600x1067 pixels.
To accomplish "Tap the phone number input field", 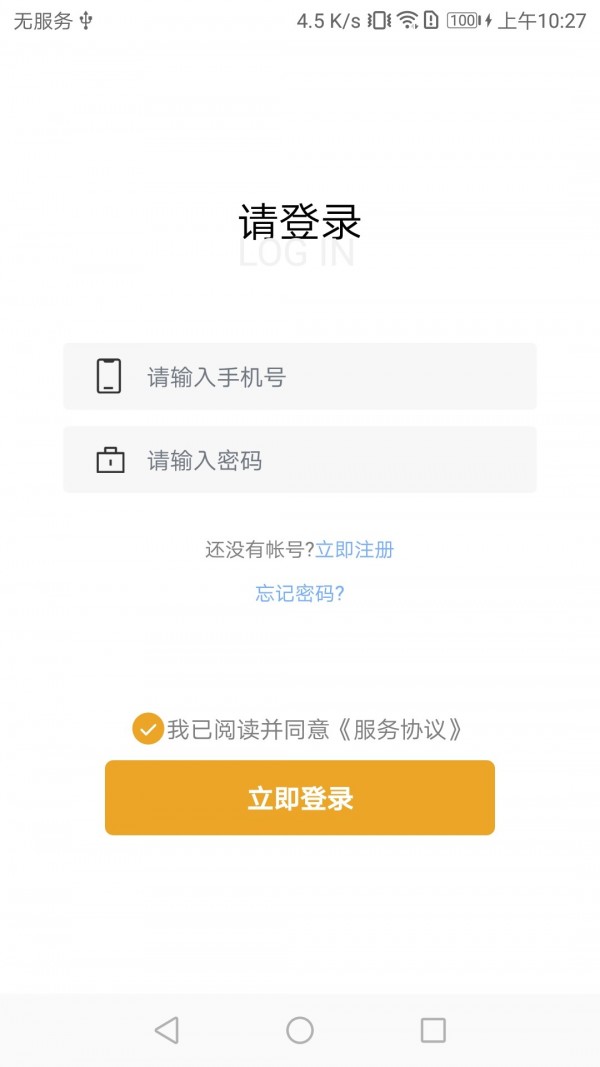I will pos(300,376).
